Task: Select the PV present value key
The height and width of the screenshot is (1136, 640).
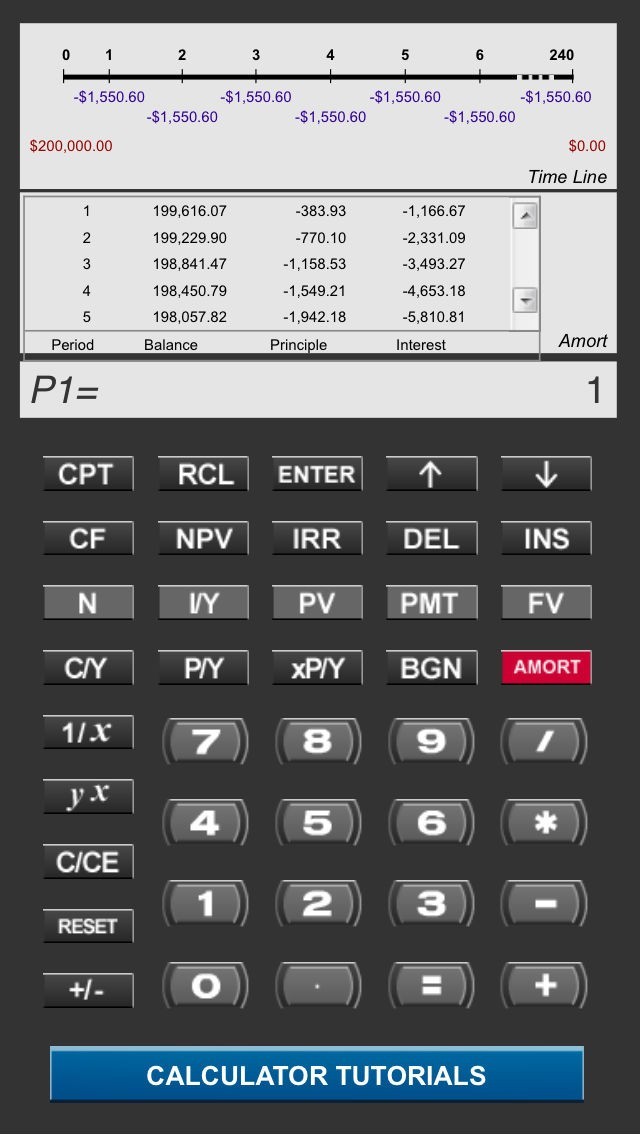Action: click(x=317, y=603)
